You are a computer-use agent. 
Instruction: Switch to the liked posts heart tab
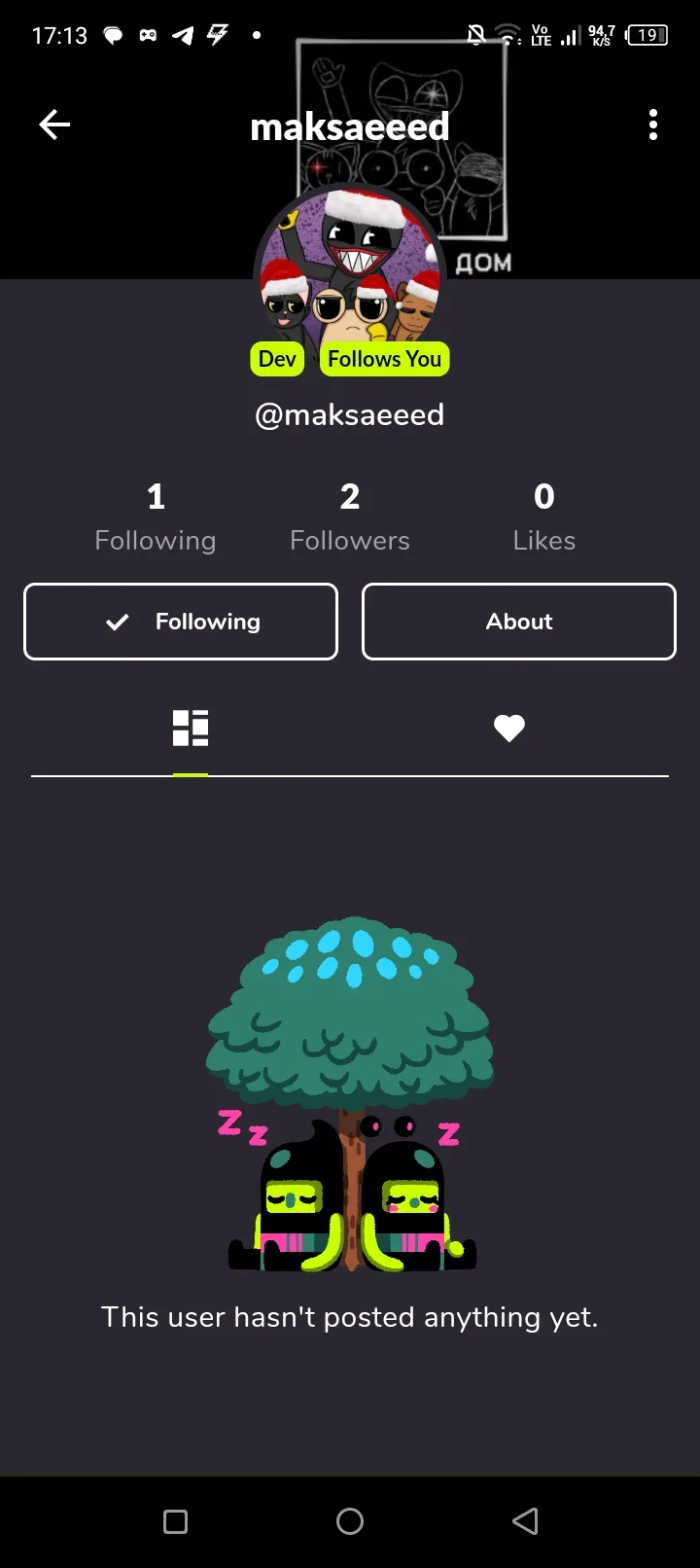pyautogui.click(x=509, y=728)
